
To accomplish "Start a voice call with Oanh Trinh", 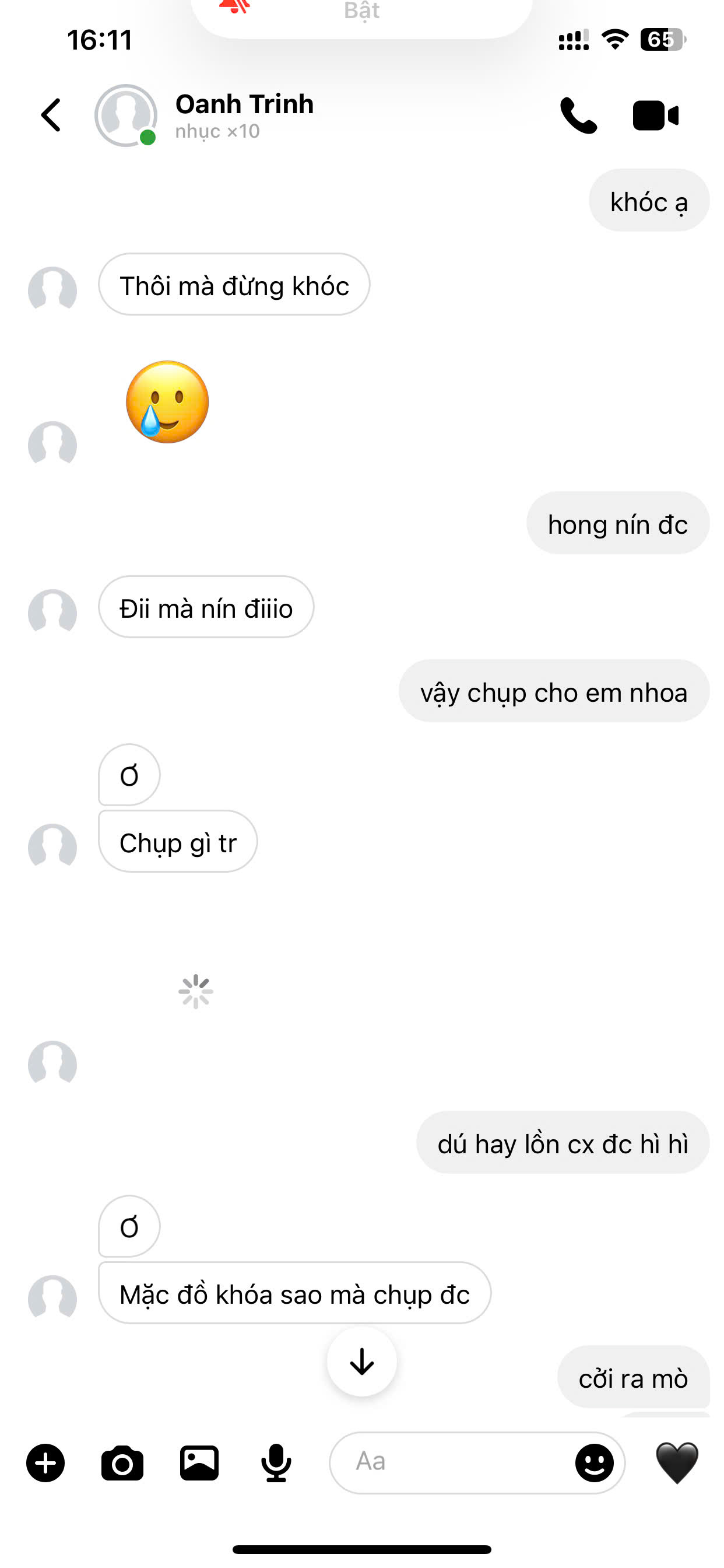I will (x=578, y=115).
